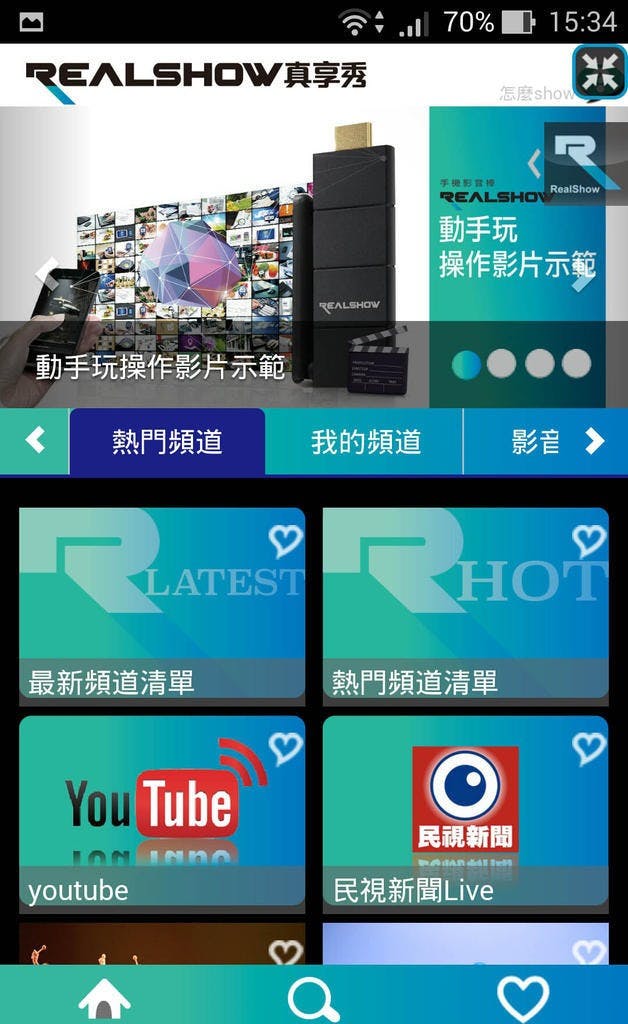Switch to the 熱門頻道 tab
Screen dimensions: 628x1024
coord(167,441)
